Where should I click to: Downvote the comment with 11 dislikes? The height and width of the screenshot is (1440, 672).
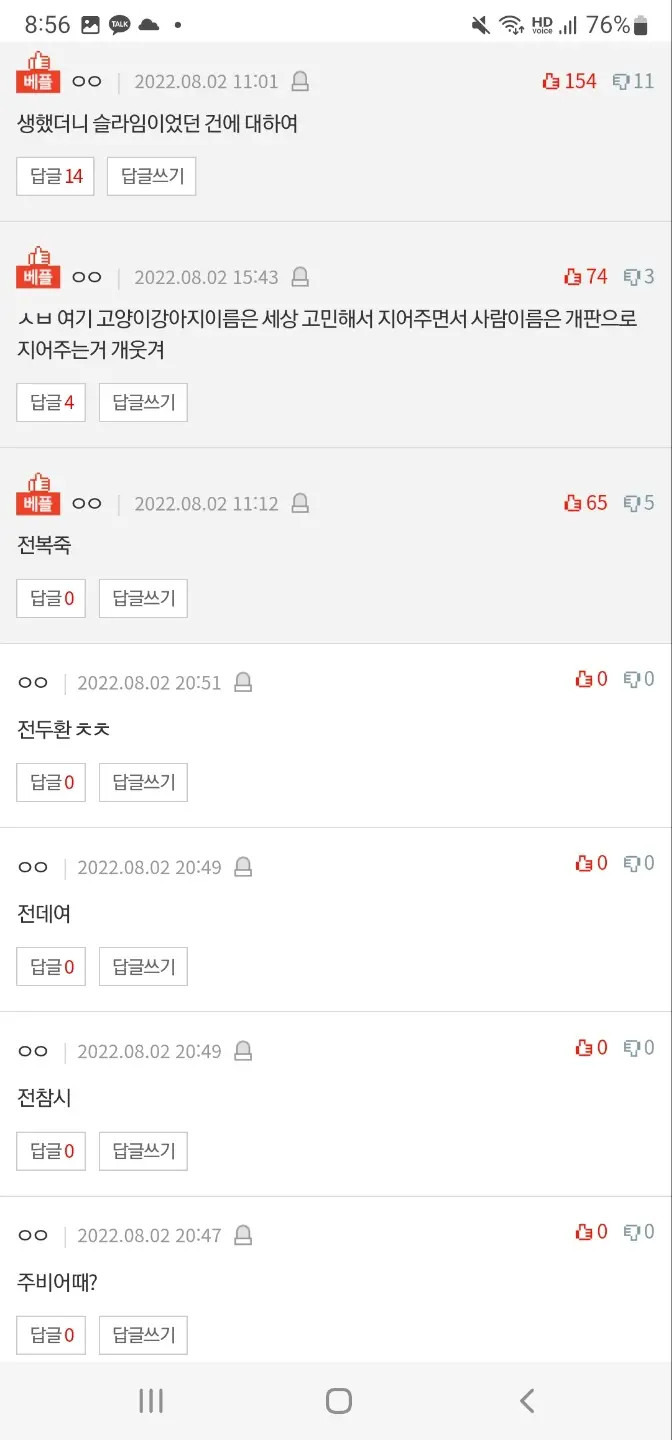click(633, 81)
